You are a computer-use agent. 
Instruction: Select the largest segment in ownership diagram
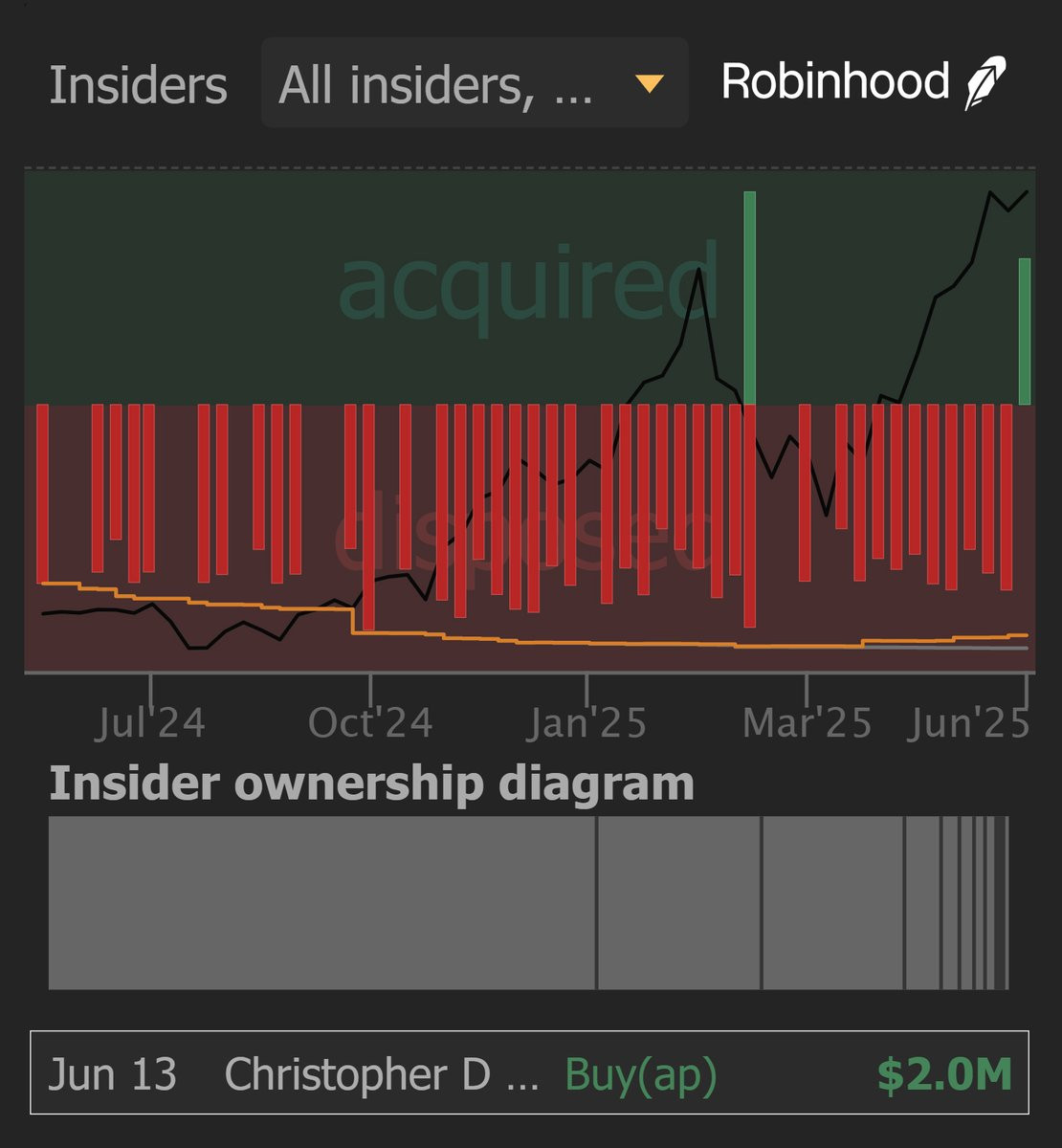tap(321, 903)
